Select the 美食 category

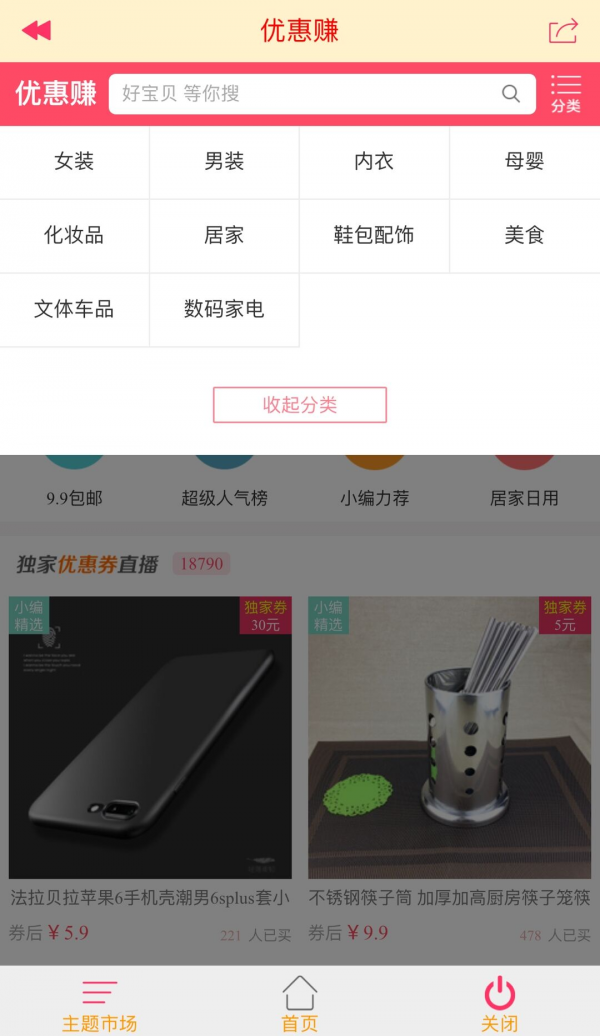[524, 236]
